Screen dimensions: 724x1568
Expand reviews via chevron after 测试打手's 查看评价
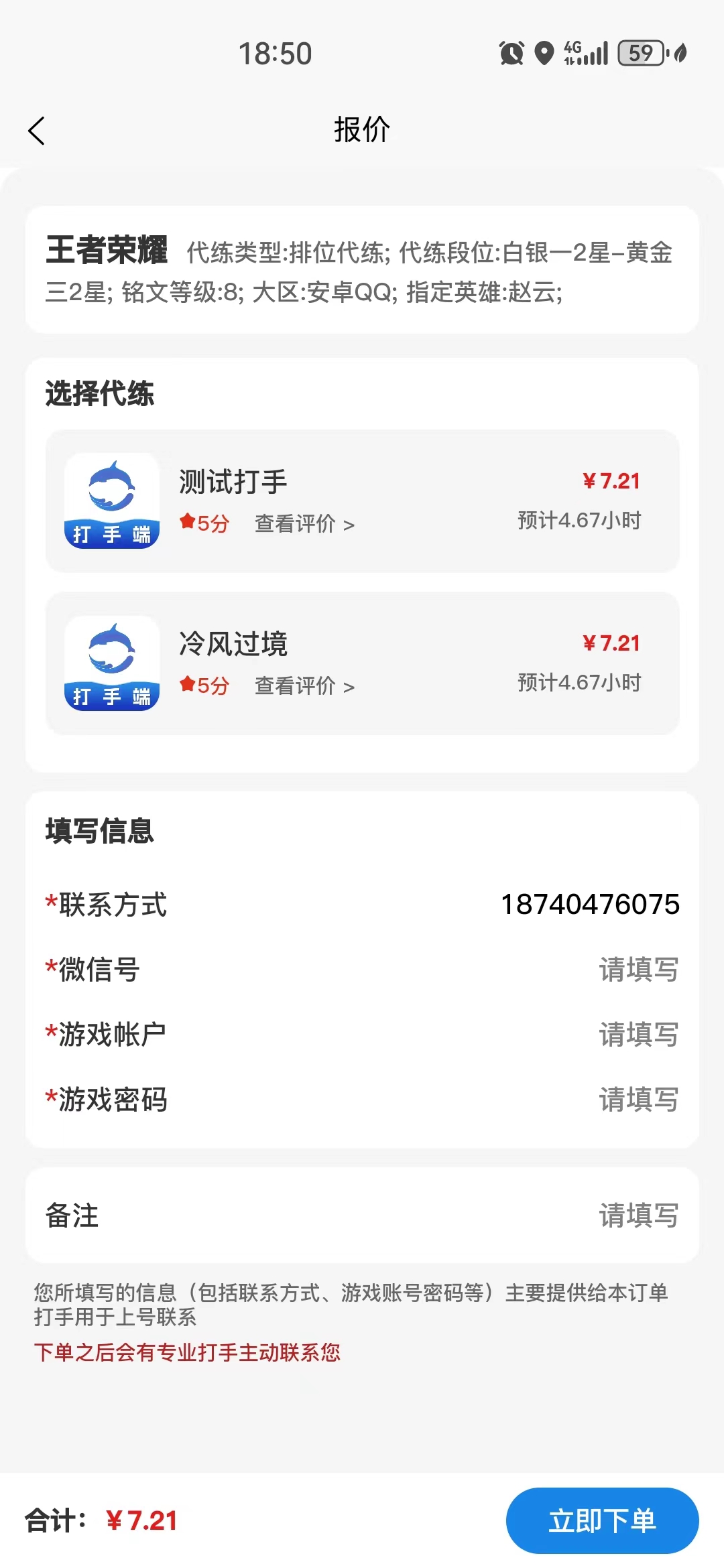[348, 523]
